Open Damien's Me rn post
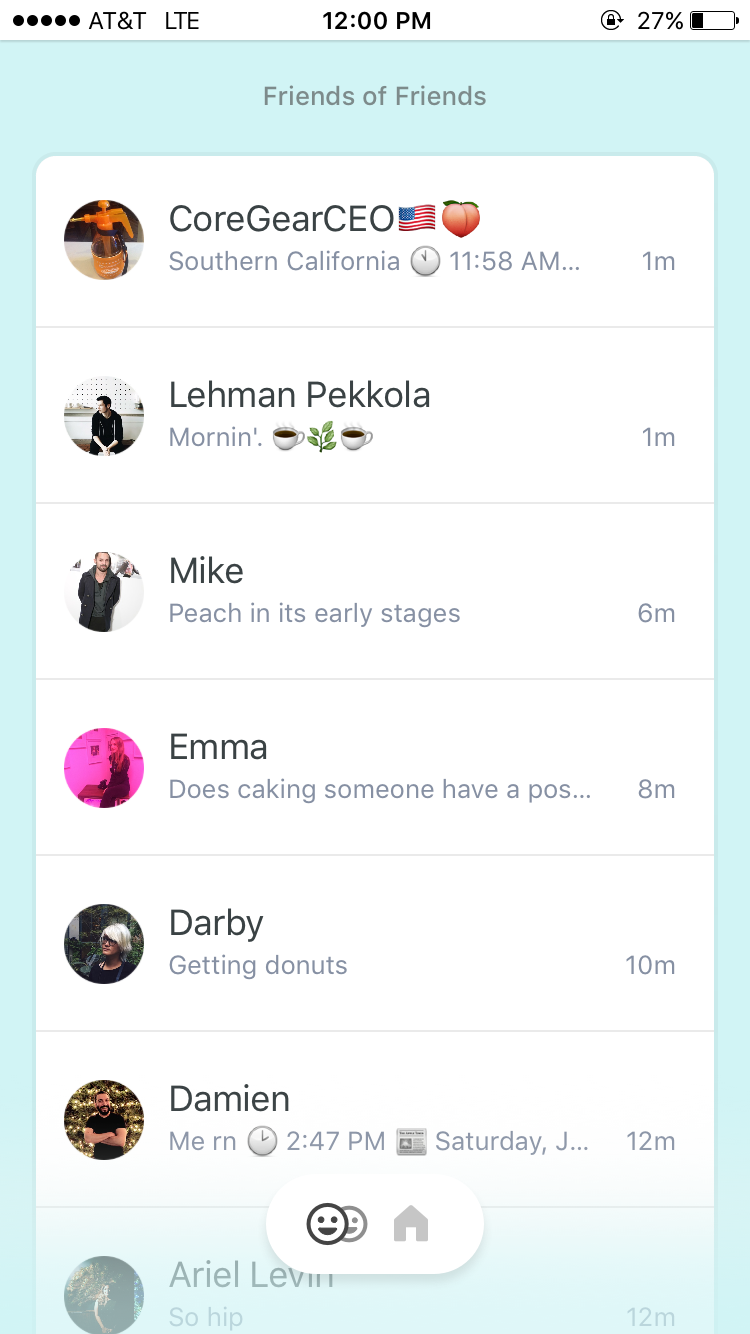 (x=374, y=1118)
